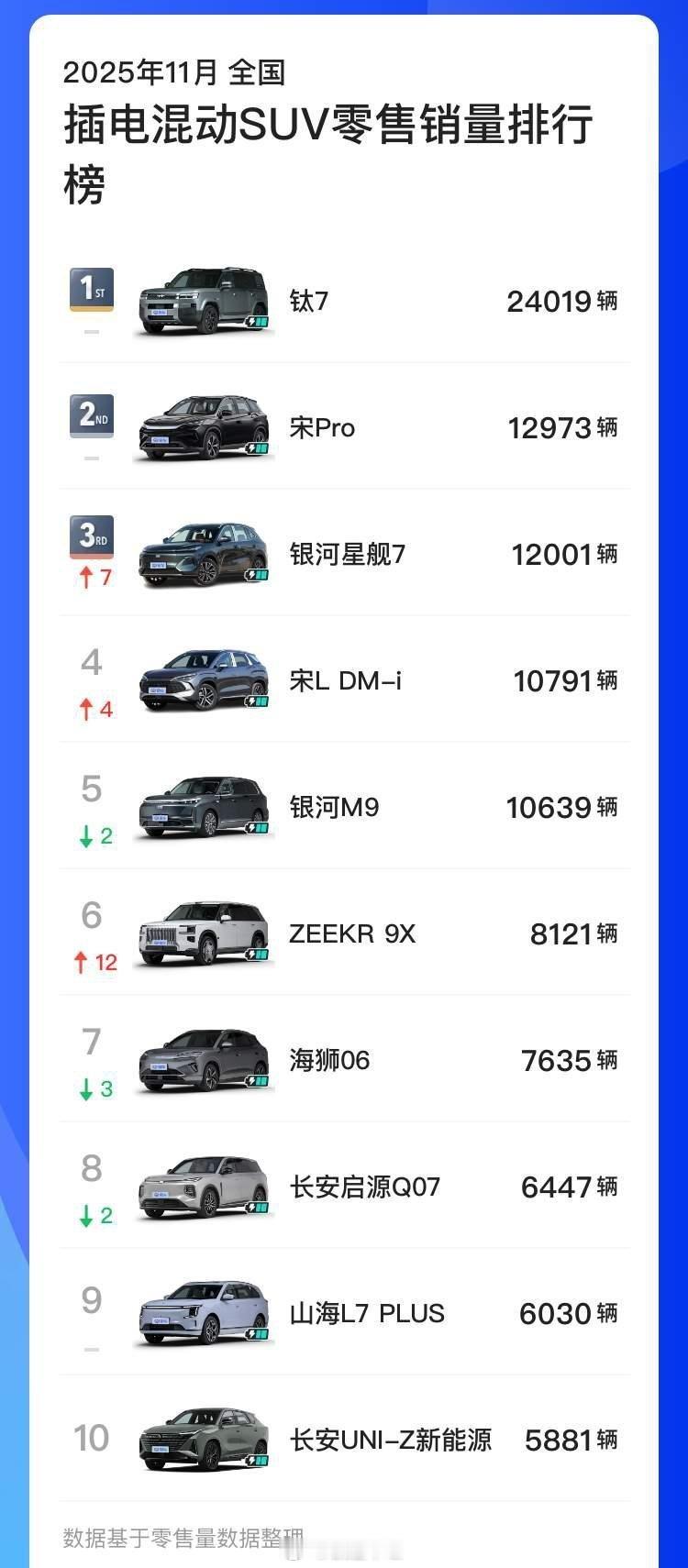Click the red up-arrow 12 beside ZEEKR 9X

pos(92,963)
